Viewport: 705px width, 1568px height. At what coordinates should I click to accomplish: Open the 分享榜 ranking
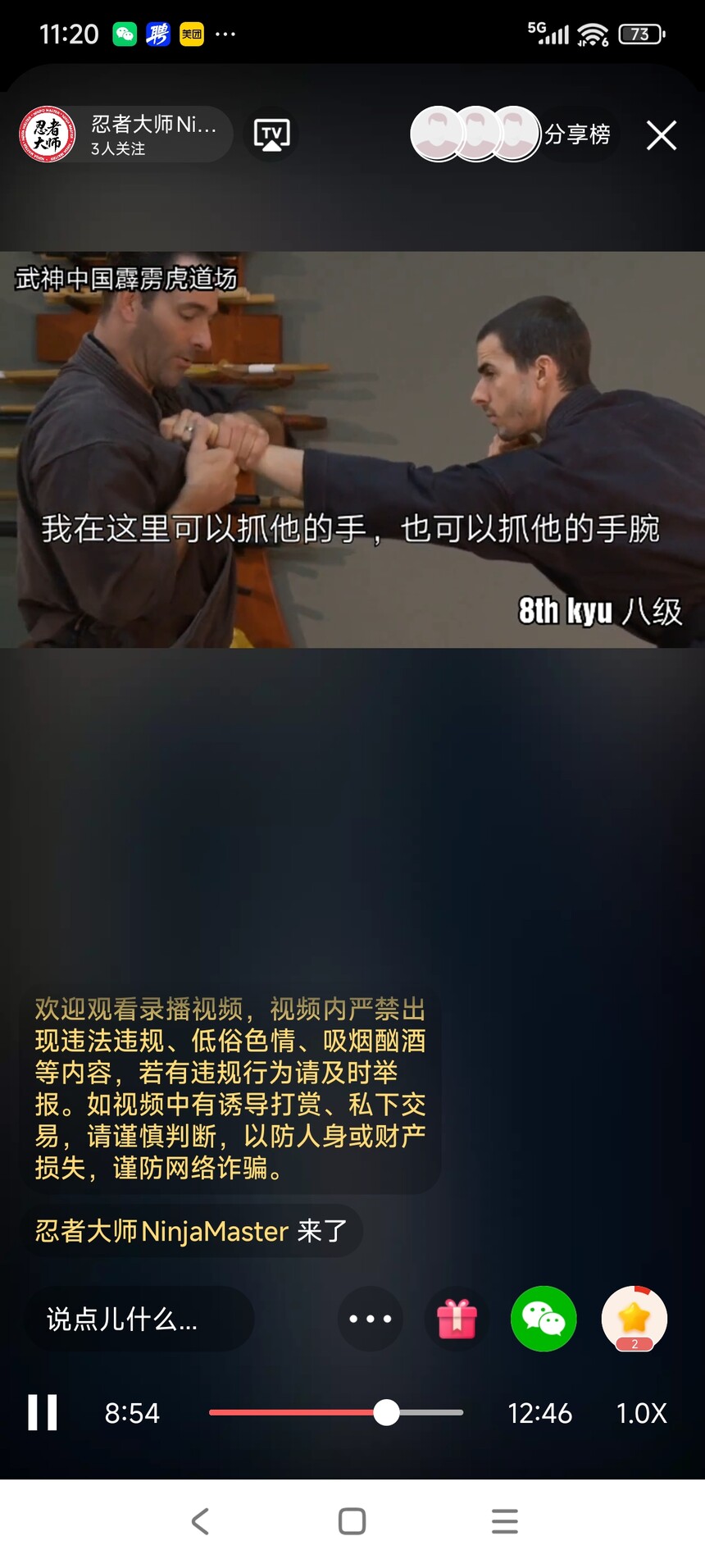pos(577,134)
